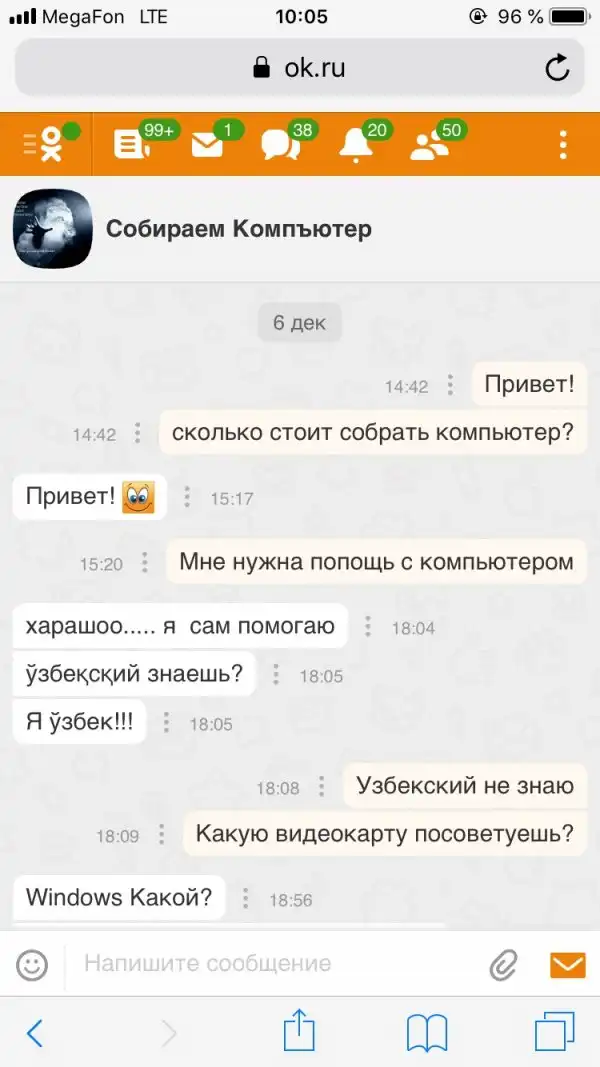Viewport: 600px width, 1067px height.
Task: Open the feed icon with 99+ badge
Action: [x=132, y=146]
